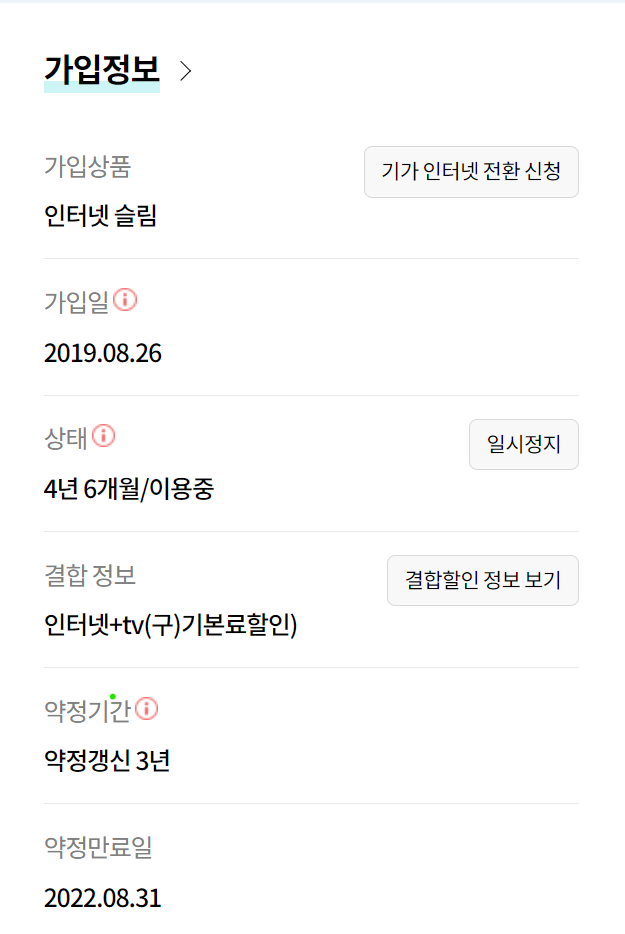Tap the 기가 인터넷 전환 신청 button

[471, 172]
